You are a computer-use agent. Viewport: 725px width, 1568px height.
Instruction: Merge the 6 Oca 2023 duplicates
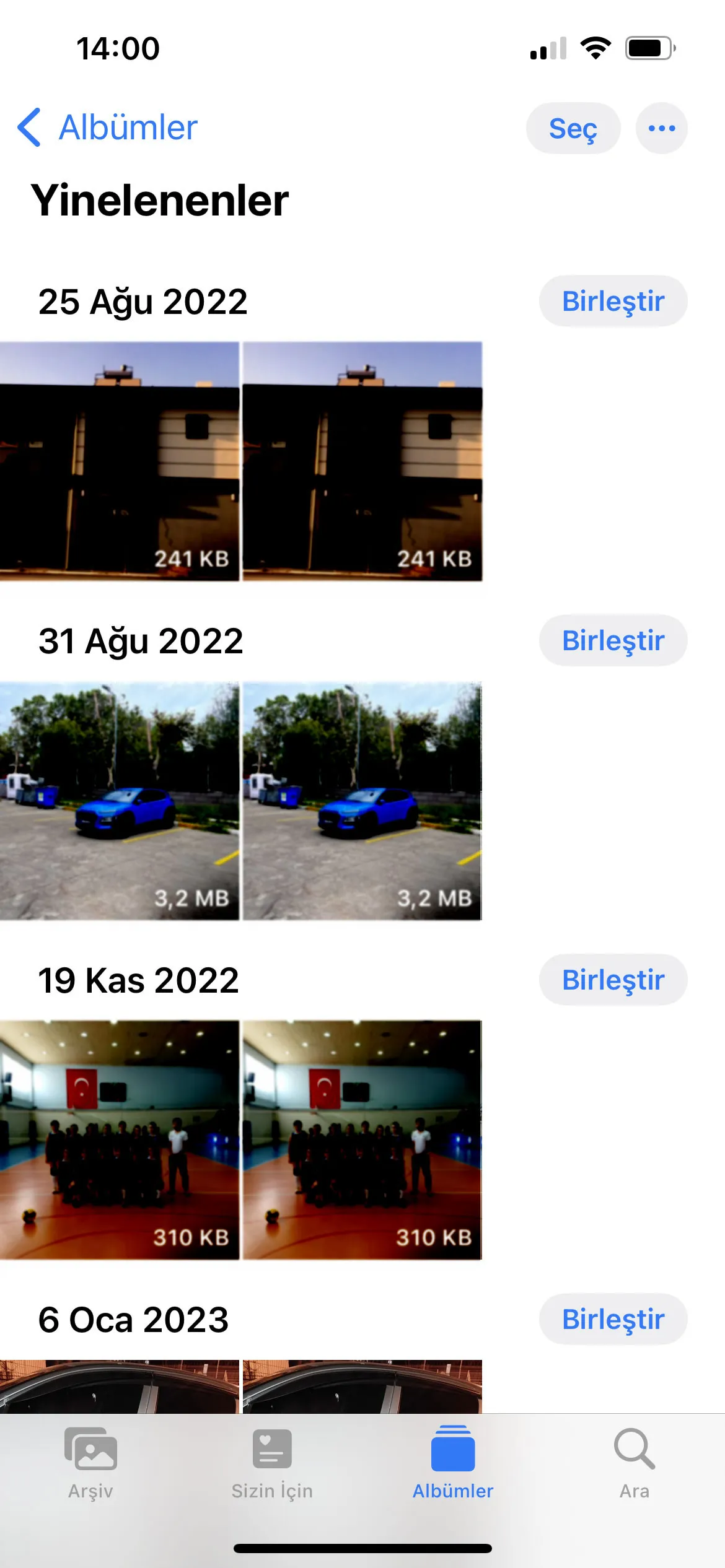tap(613, 1319)
